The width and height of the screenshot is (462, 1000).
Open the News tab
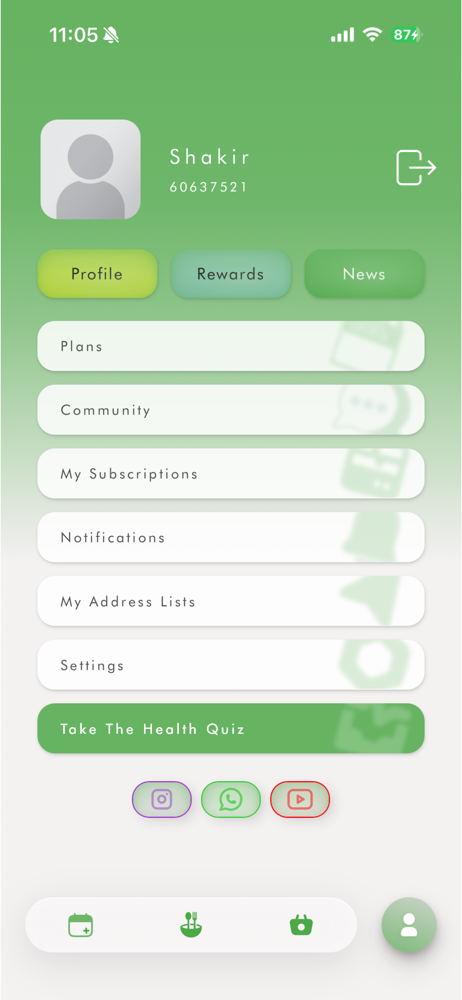[x=364, y=274]
